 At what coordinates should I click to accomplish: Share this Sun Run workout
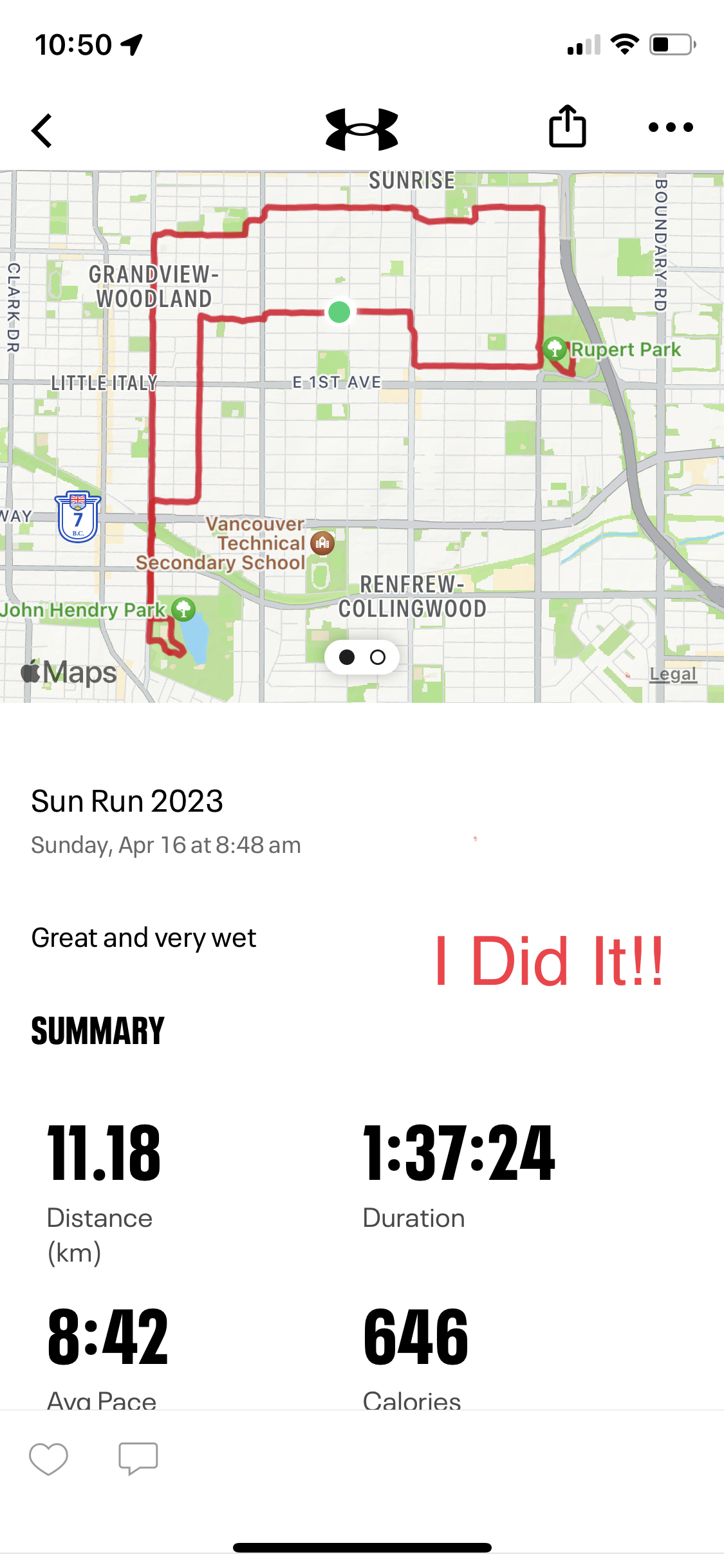[x=567, y=126]
